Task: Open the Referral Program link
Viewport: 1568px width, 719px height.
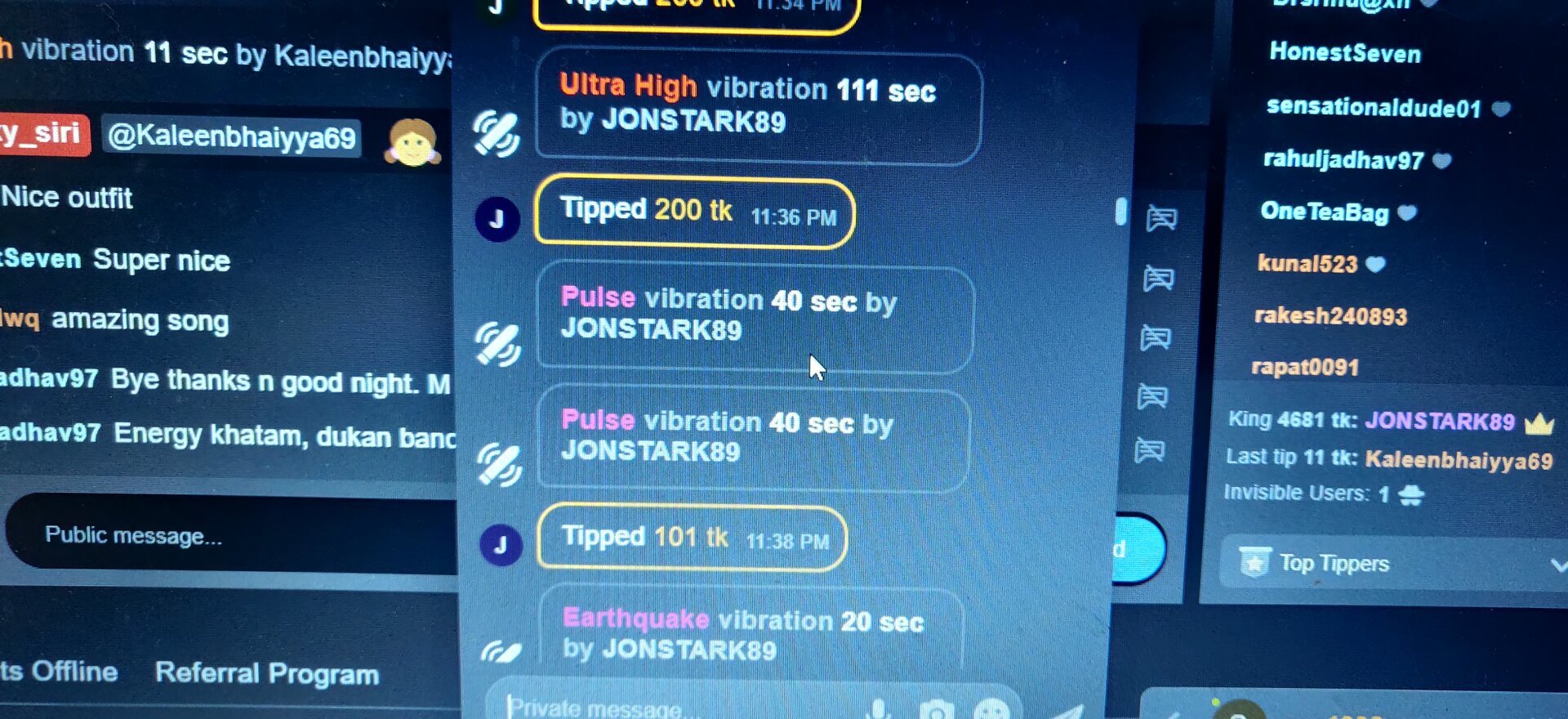Action: tap(267, 673)
